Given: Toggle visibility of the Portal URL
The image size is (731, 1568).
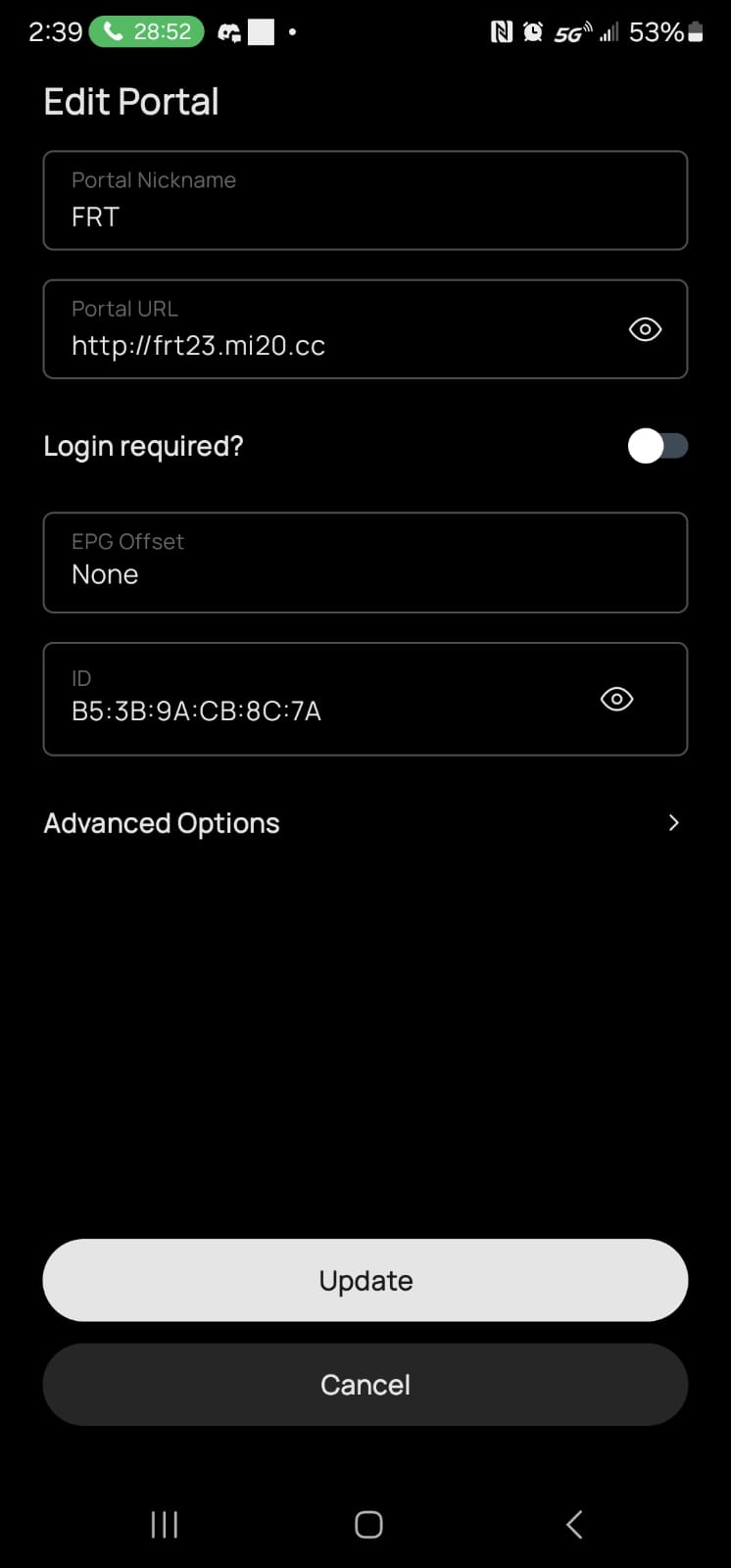Looking at the screenshot, I should coord(645,329).
